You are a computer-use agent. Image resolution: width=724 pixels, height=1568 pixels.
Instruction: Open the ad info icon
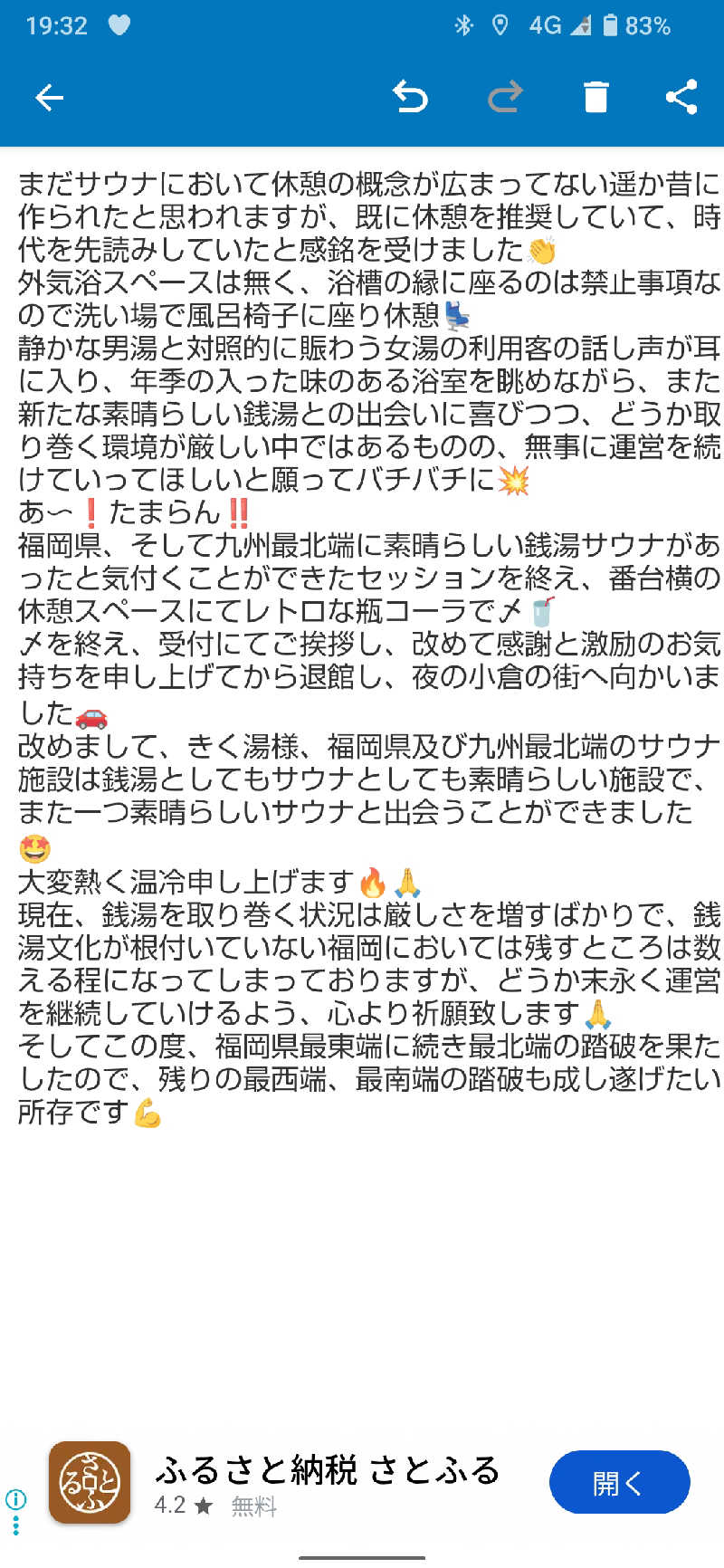[x=16, y=1498]
